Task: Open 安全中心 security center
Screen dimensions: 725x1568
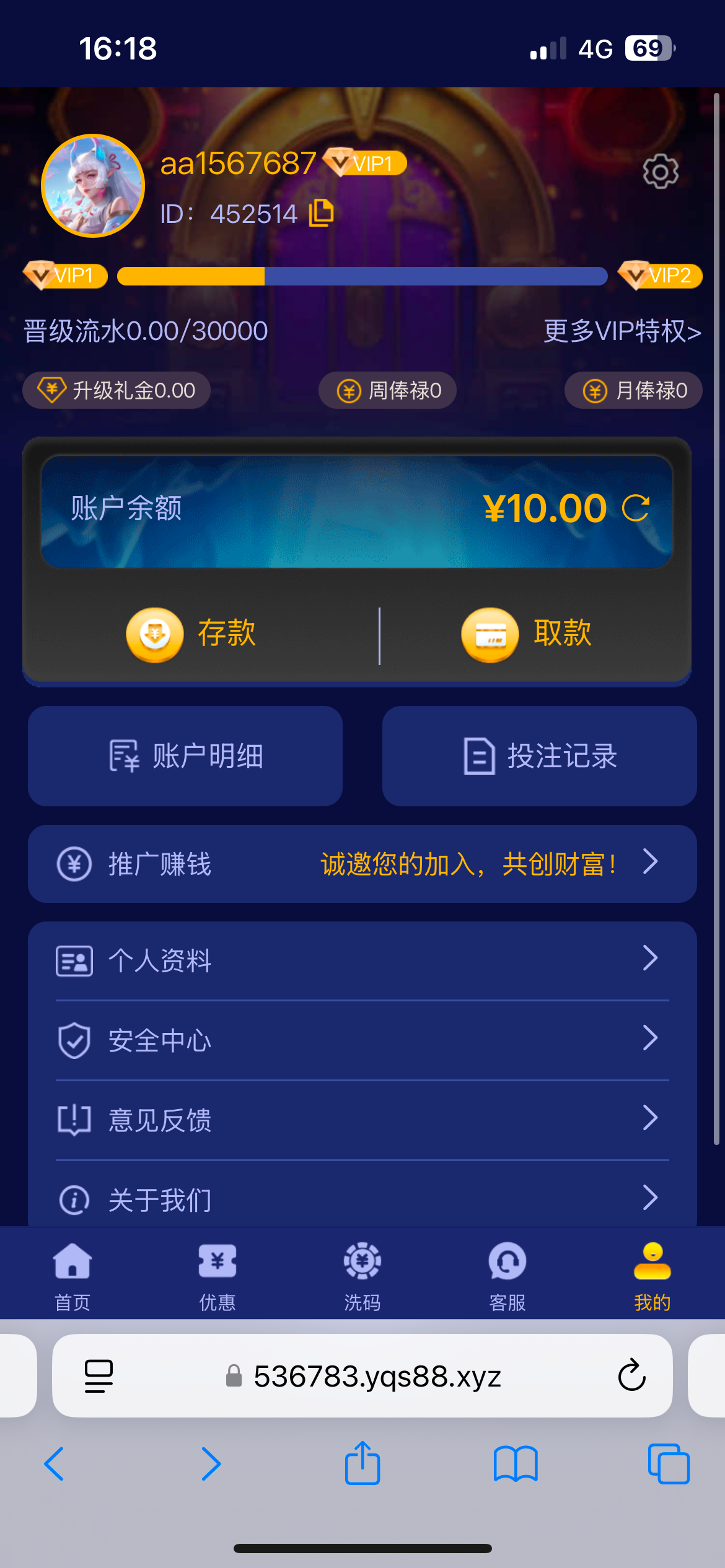Action: [362, 1040]
